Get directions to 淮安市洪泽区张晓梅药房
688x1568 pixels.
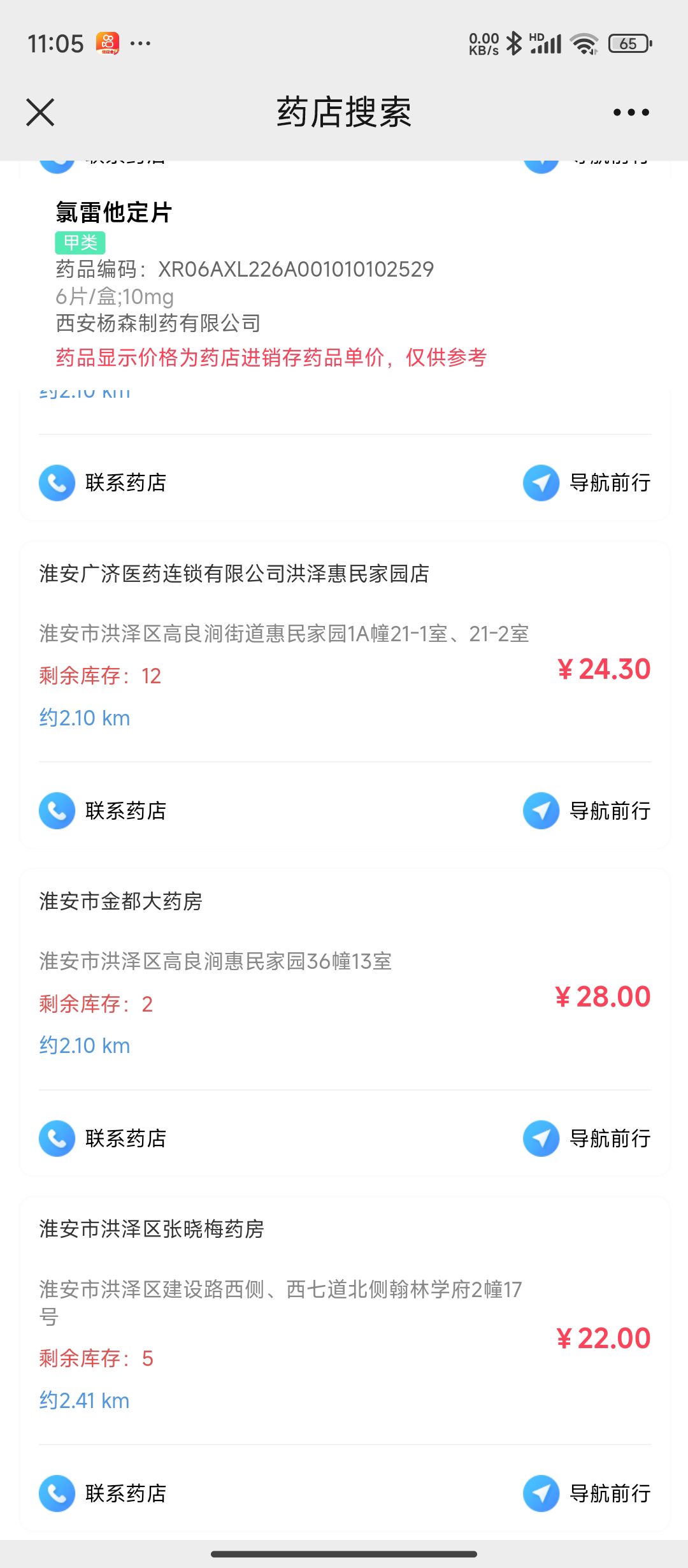tap(587, 1493)
